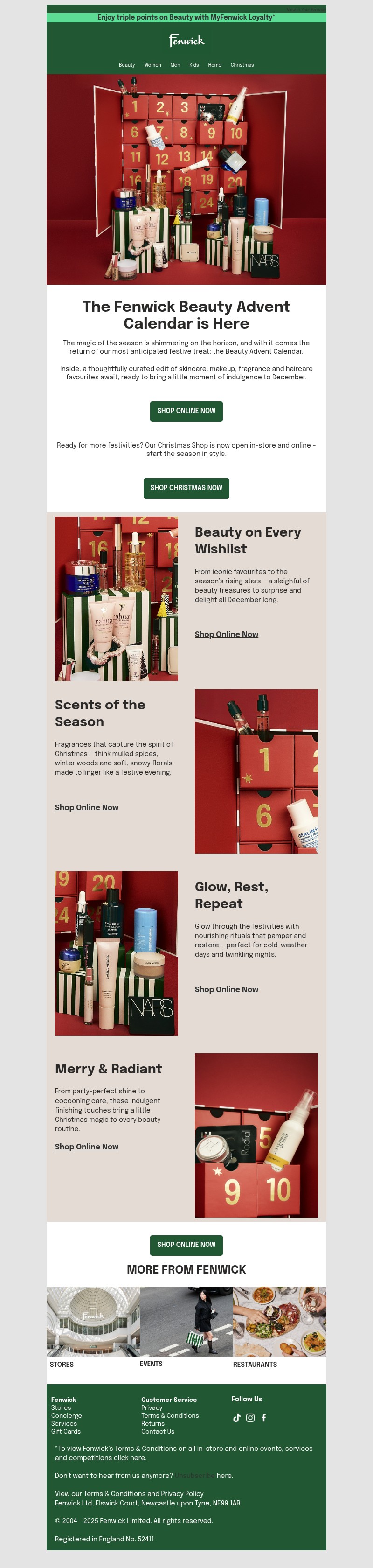Select the Christmas navigation link
This screenshot has height=1568, width=373.
click(x=242, y=65)
